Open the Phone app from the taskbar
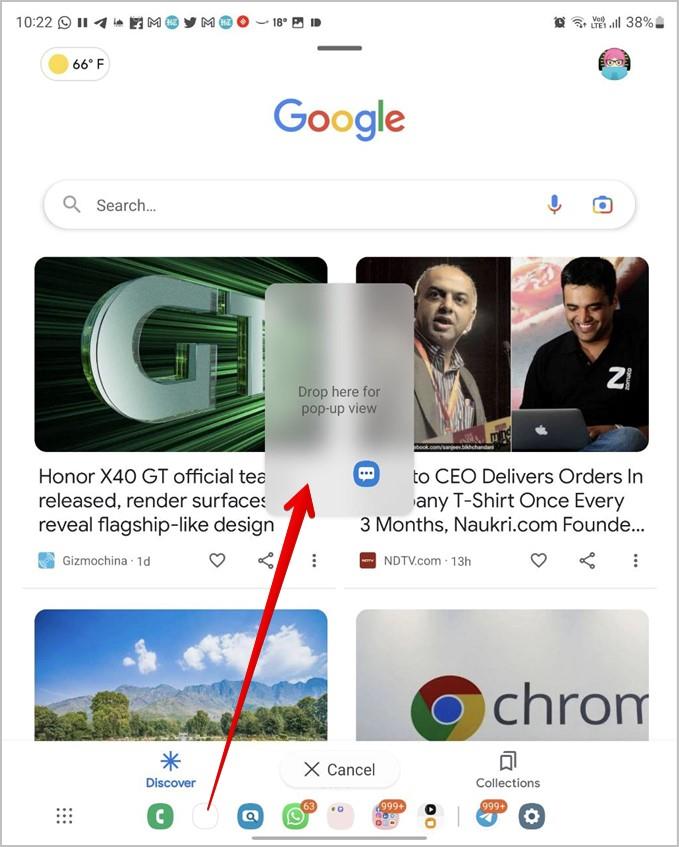This screenshot has width=679, height=847. pyautogui.click(x=160, y=816)
